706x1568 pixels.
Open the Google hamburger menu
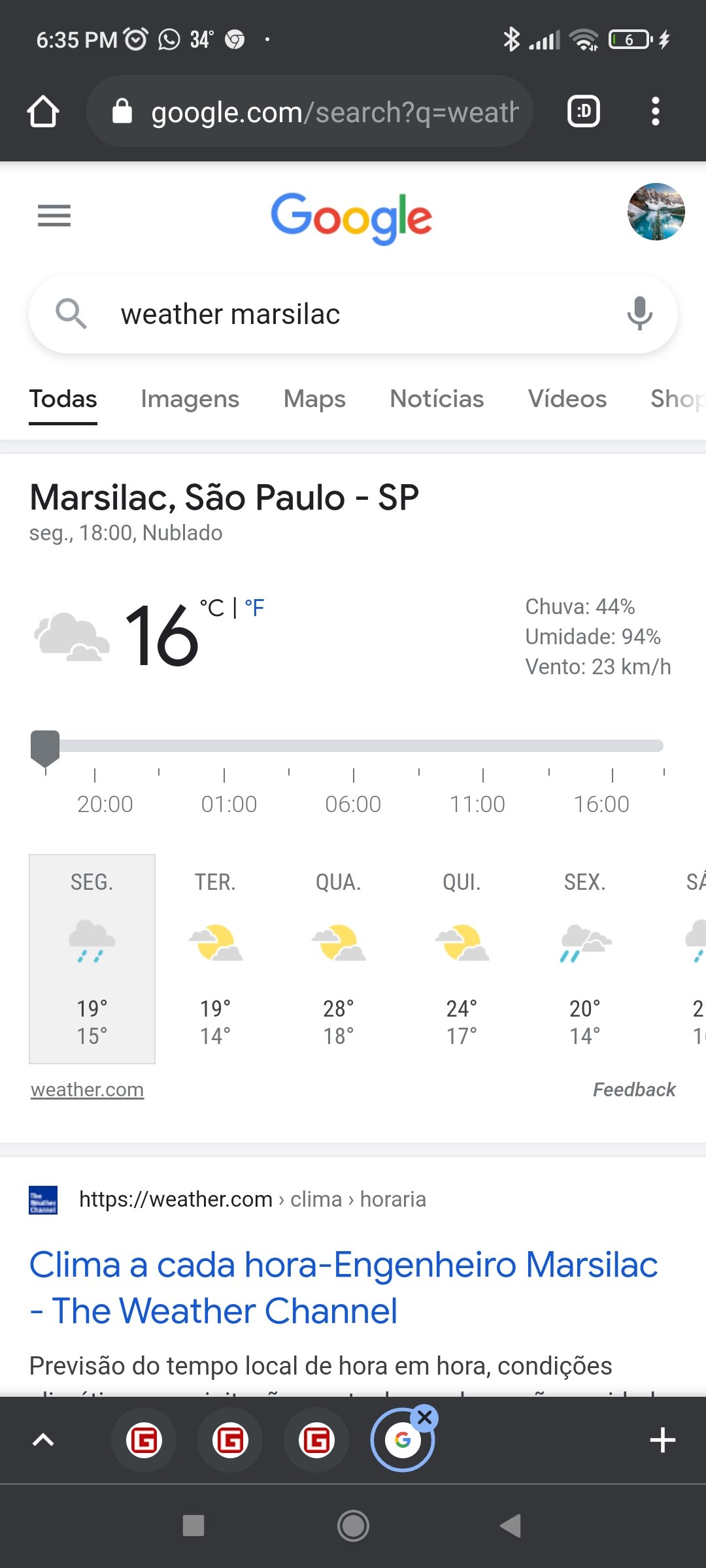[54, 215]
